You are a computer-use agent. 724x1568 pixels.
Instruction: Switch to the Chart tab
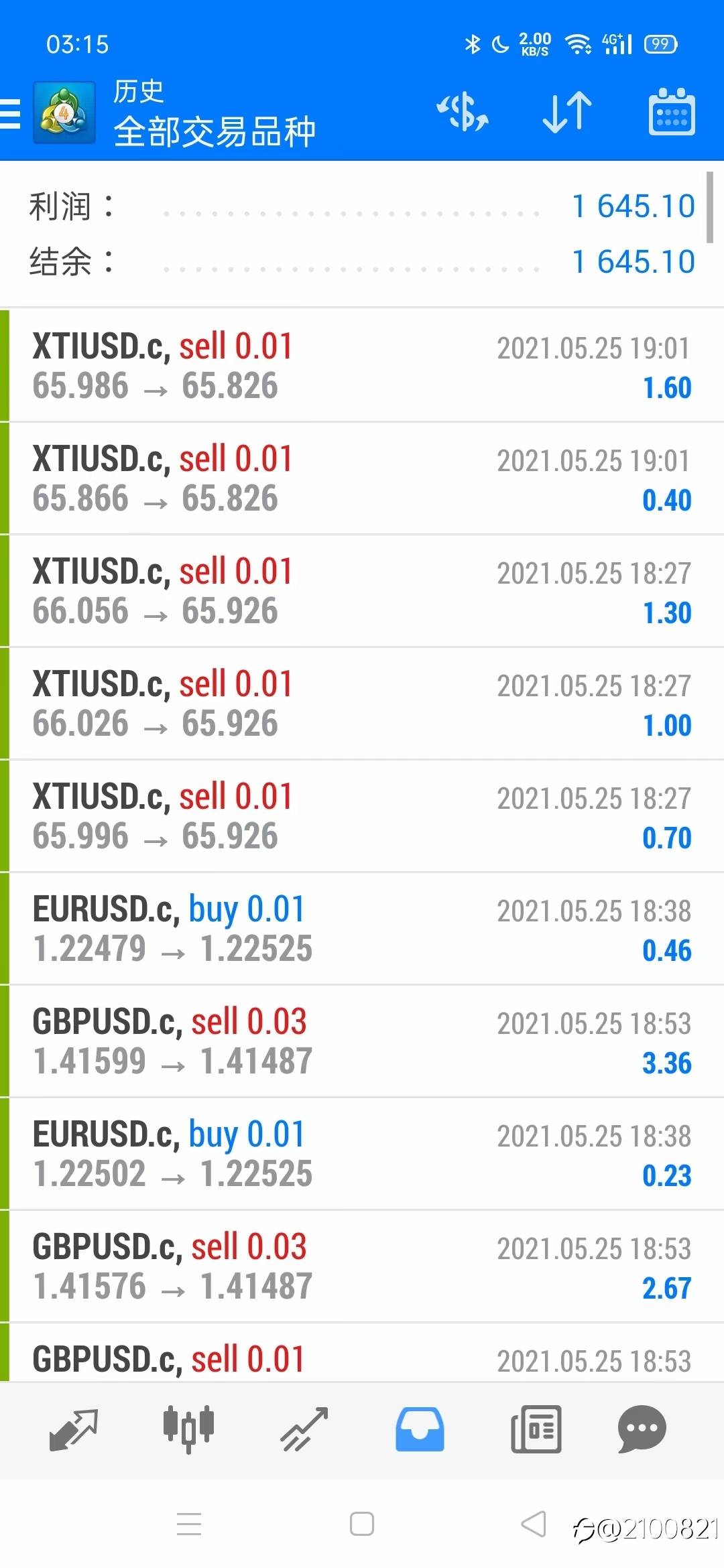point(189,1429)
